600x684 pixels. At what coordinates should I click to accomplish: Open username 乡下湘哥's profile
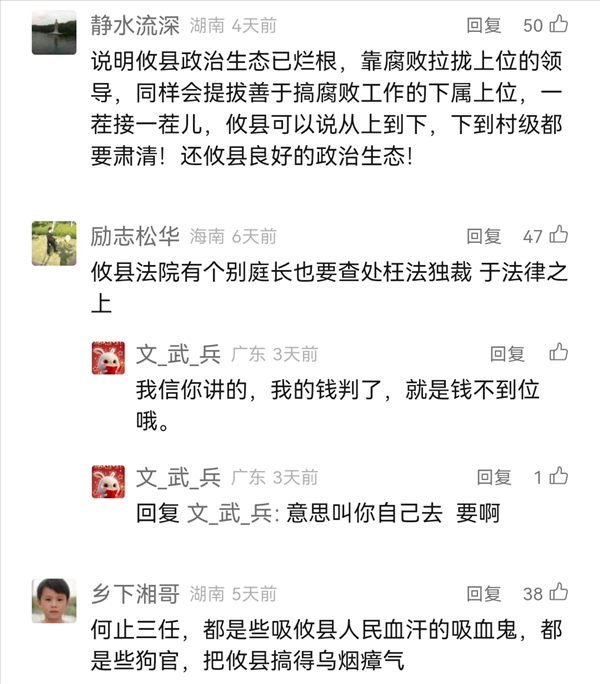coord(135,594)
